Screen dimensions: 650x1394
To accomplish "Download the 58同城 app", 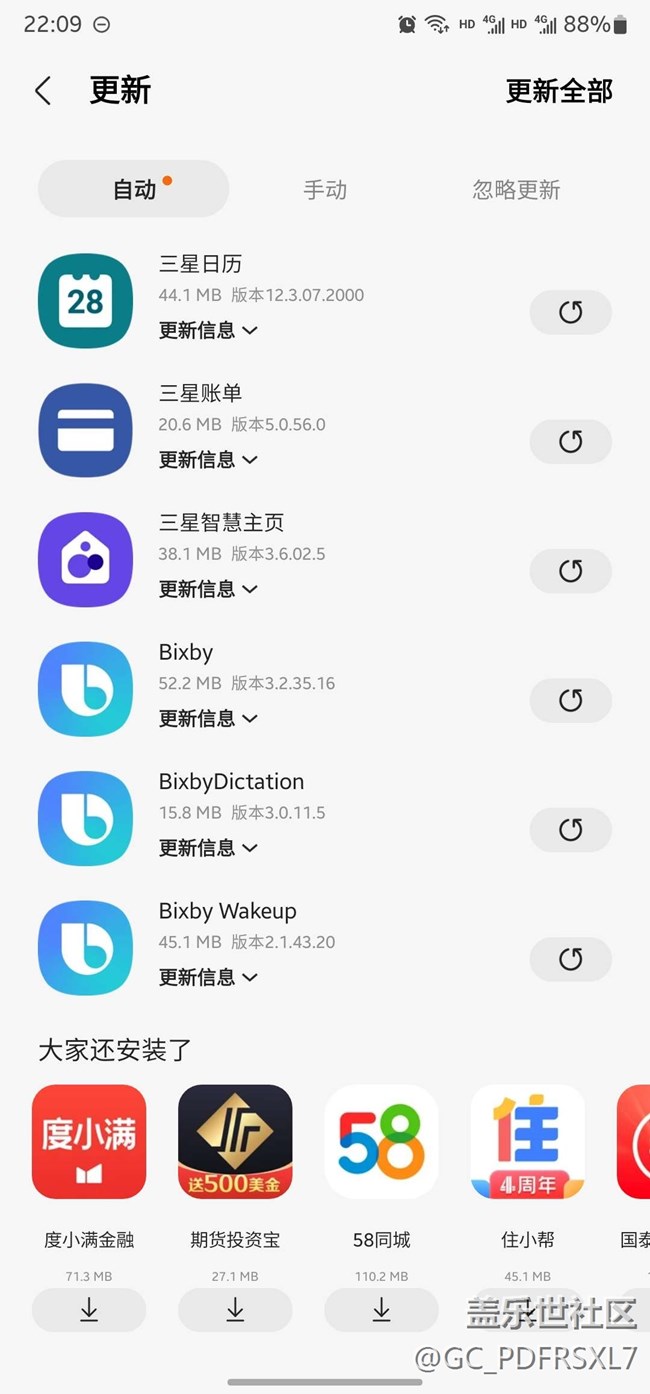I will 381,1310.
